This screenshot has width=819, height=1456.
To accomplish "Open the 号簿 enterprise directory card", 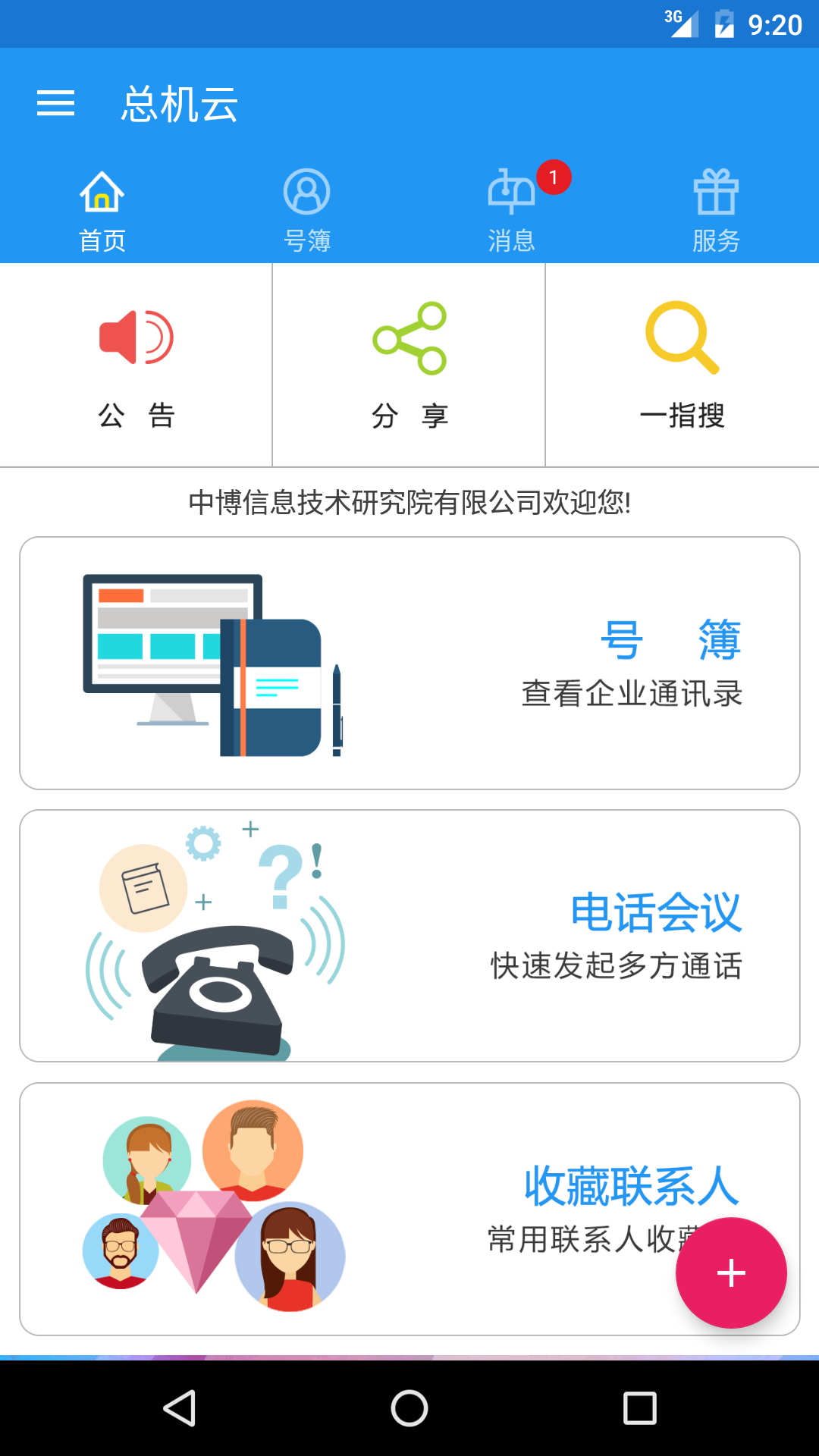I will (x=409, y=664).
